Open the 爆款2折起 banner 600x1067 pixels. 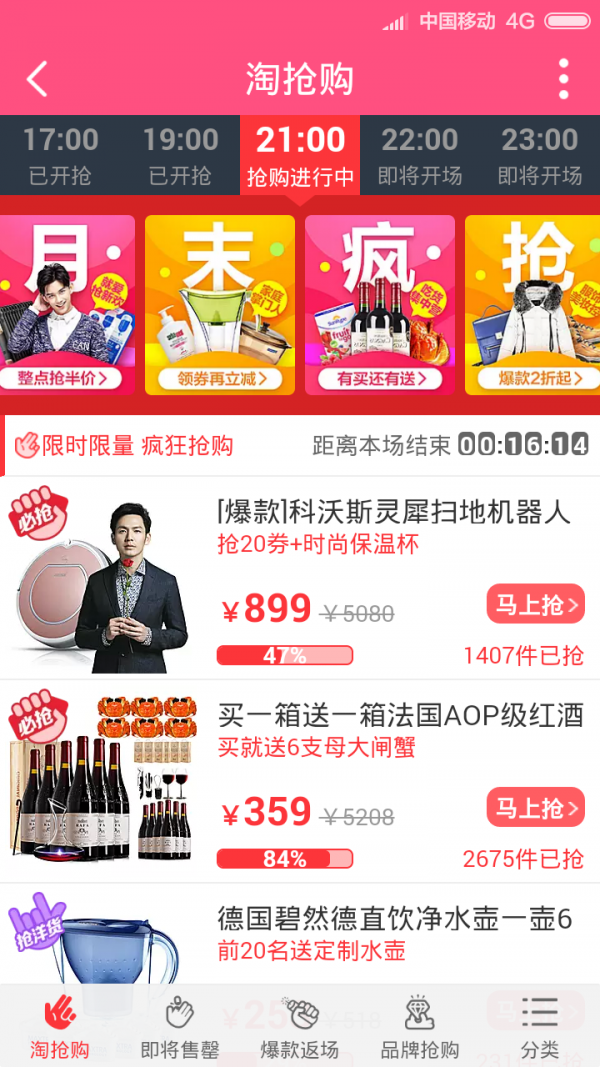pyautogui.click(x=532, y=305)
